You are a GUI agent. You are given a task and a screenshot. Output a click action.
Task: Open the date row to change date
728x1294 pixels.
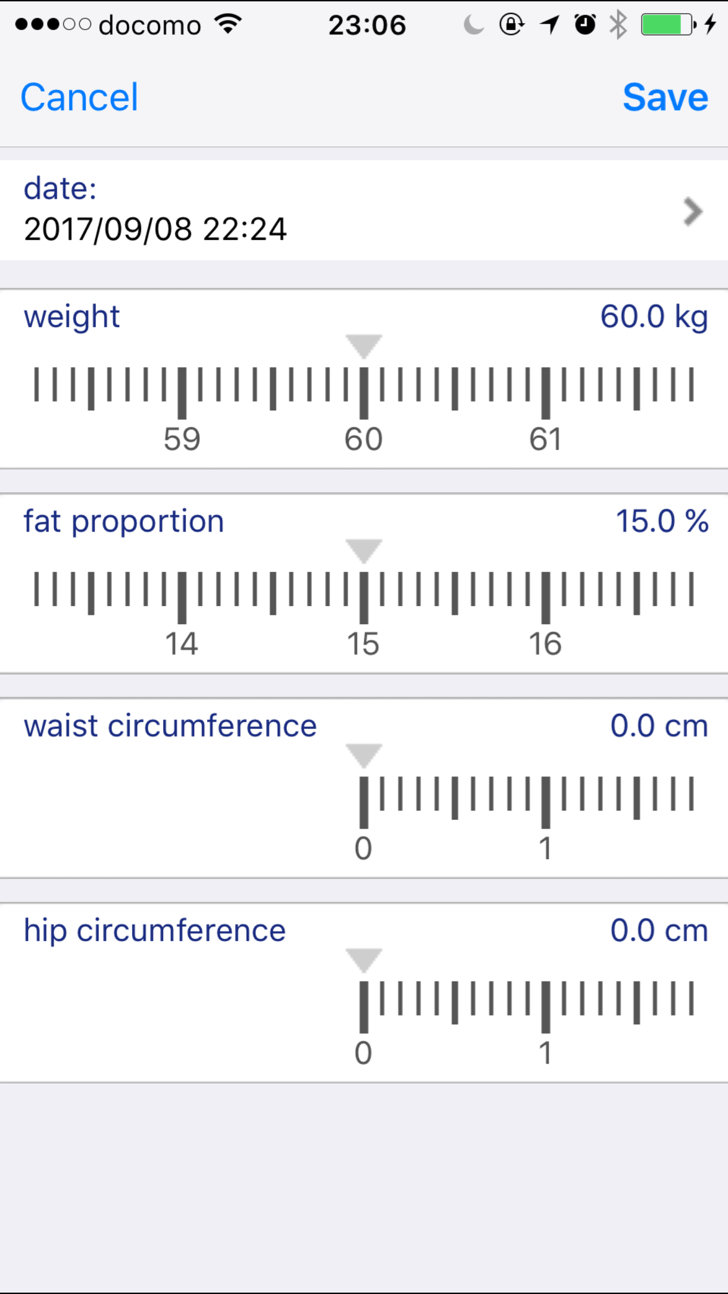(364, 211)
